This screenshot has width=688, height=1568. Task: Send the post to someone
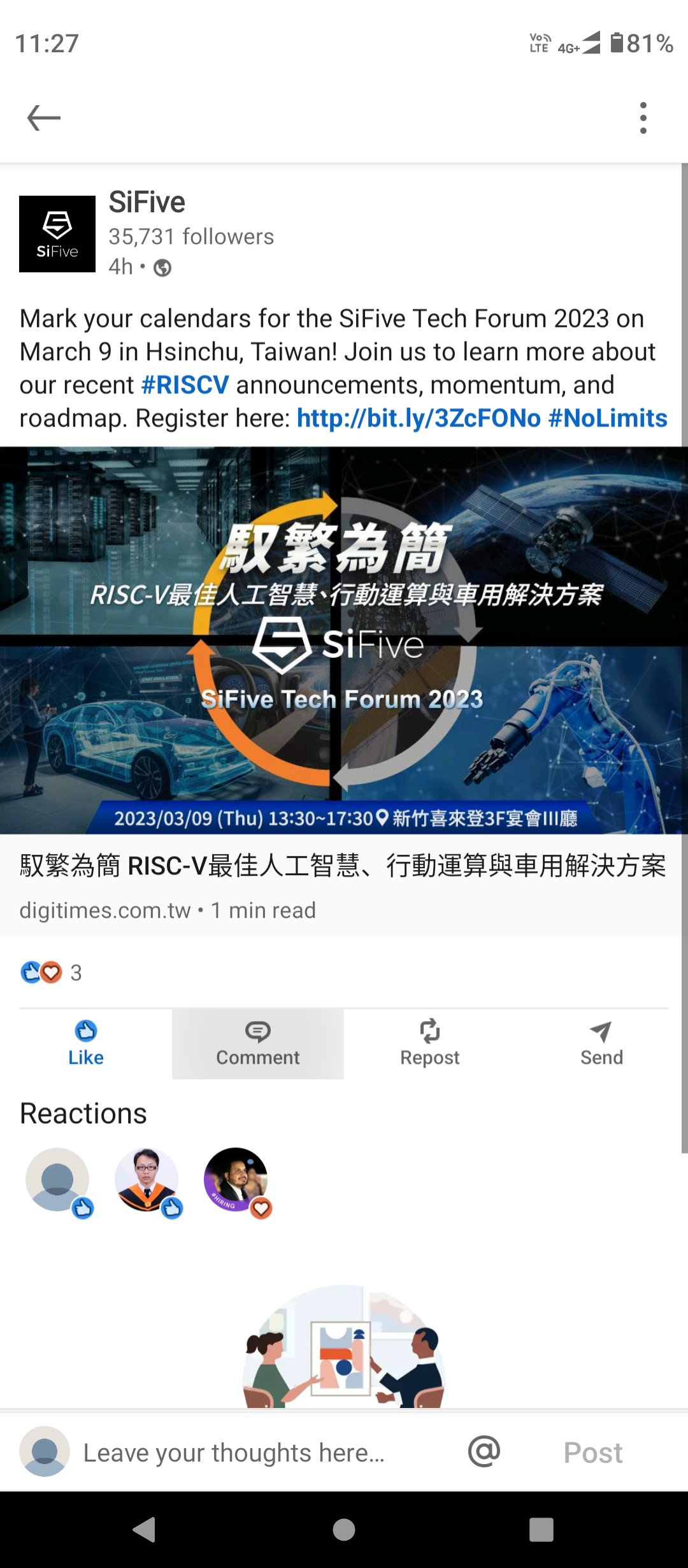click(x=601, y=1043)
